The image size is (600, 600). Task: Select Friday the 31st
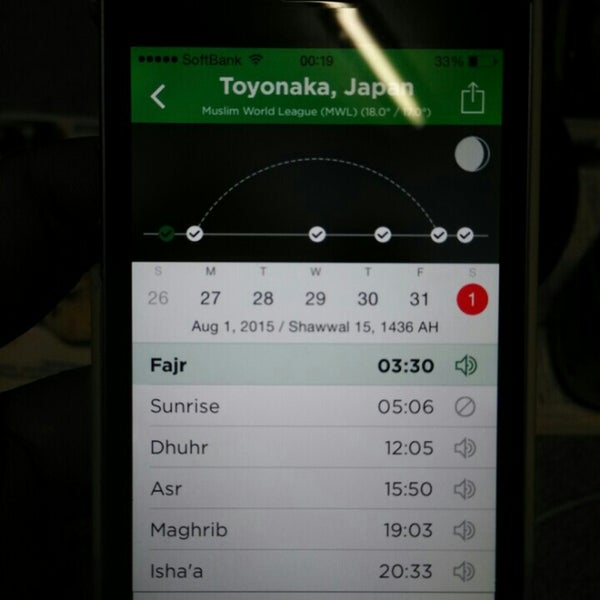420,298
